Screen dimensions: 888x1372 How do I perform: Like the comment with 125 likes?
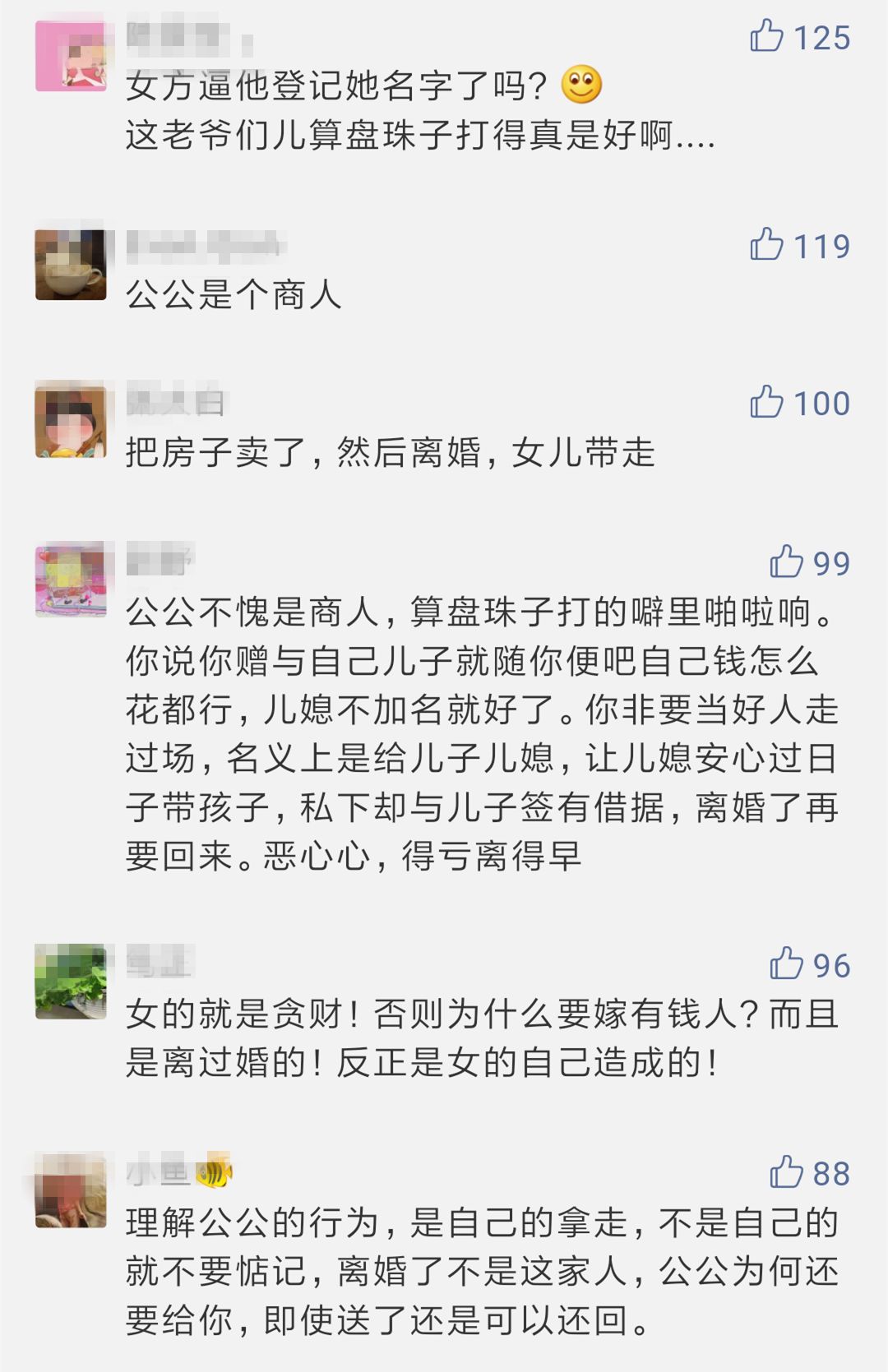pos(766,37)
